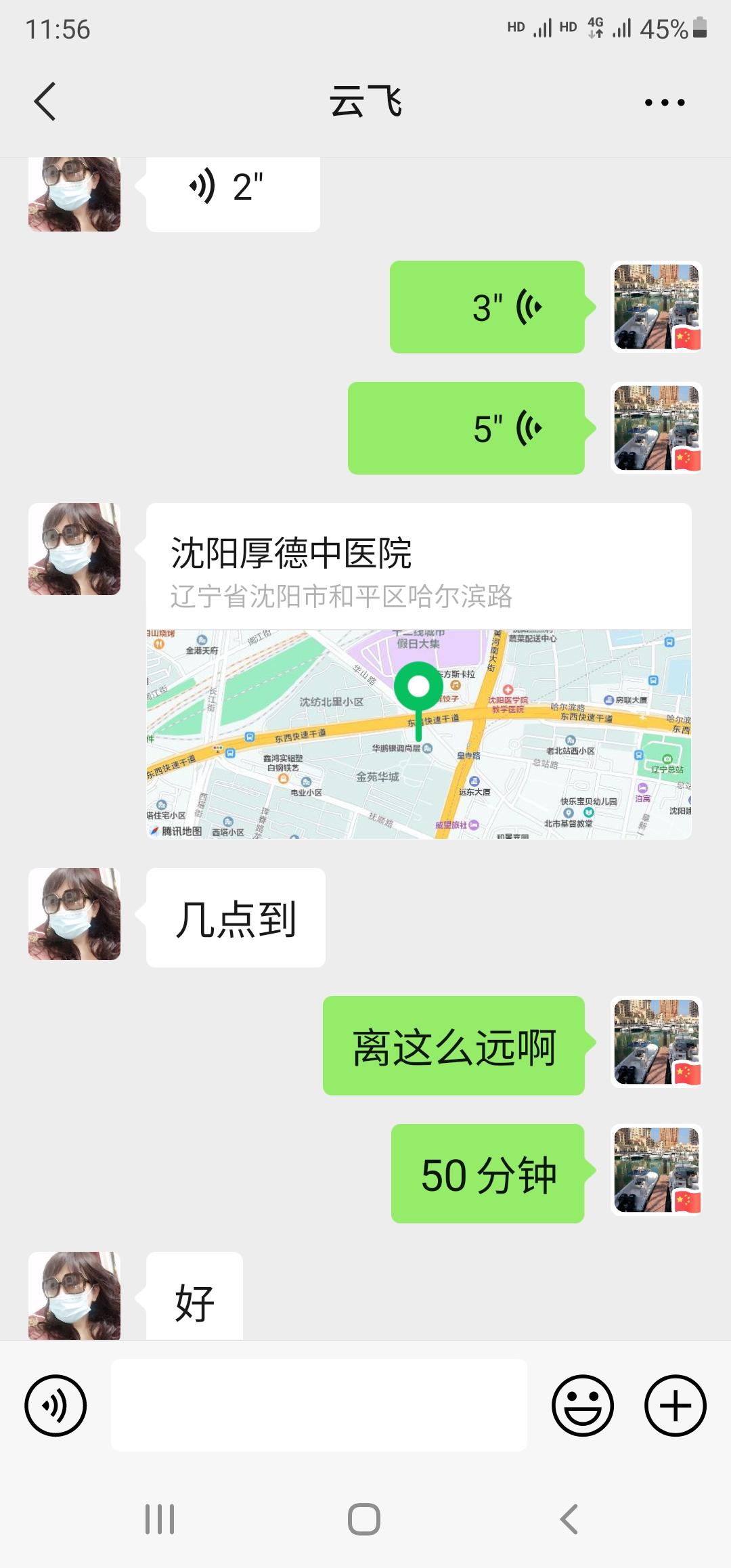Return to chat list via back arrow
This screenshot has height=1568, width=731.
click(43, 100)
